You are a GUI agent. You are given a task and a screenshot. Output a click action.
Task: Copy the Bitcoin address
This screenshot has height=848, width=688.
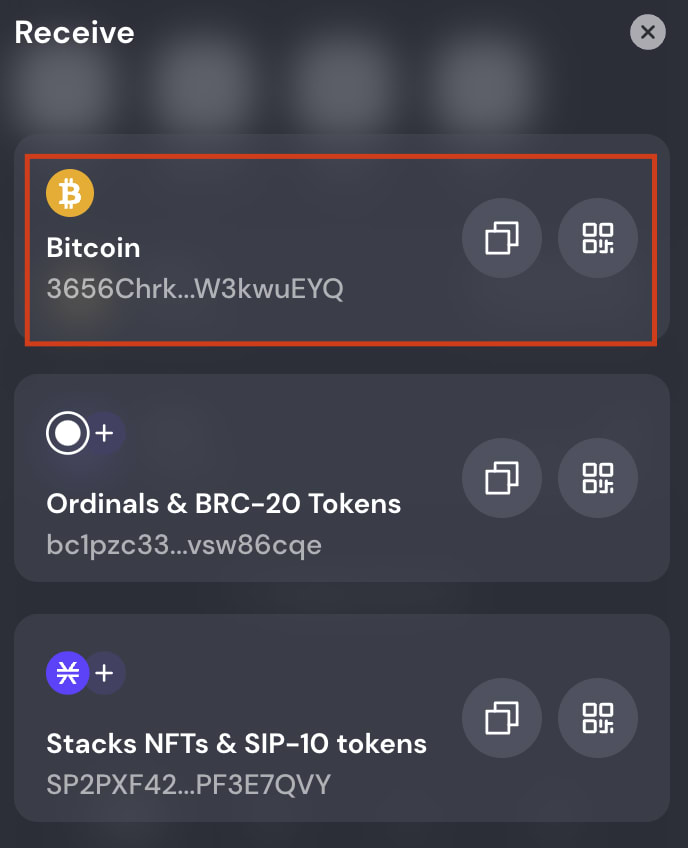click(x=502, y=238)
